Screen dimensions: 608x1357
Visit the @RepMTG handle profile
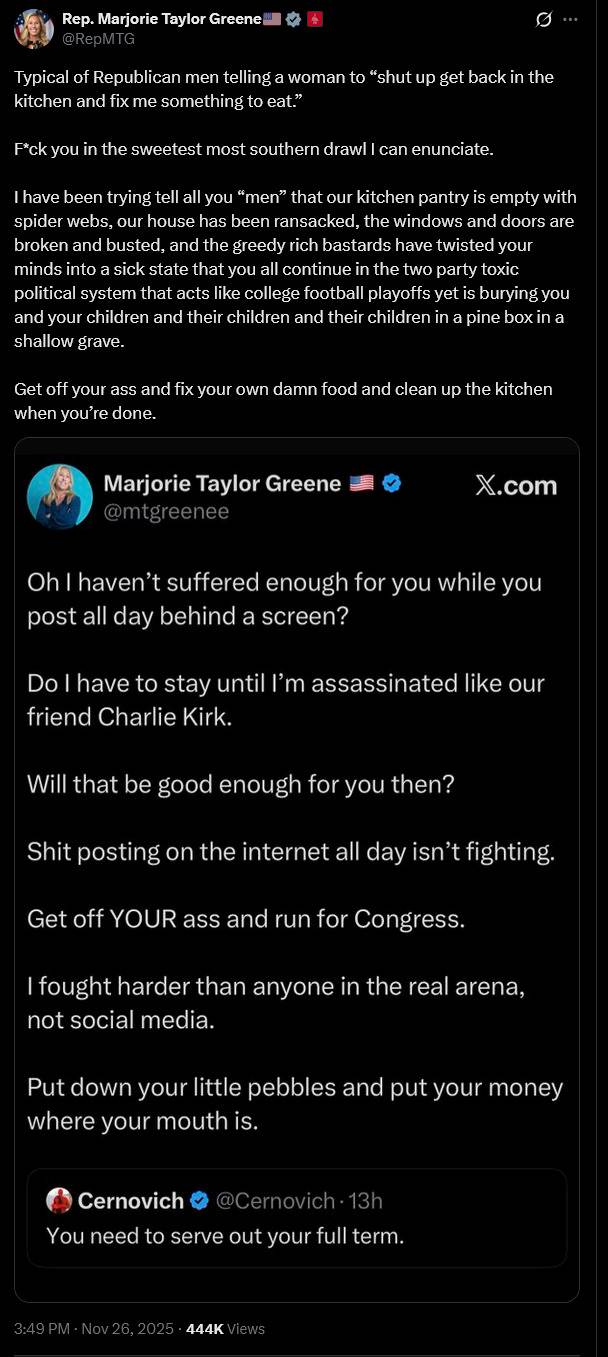(x=98, y=39)
